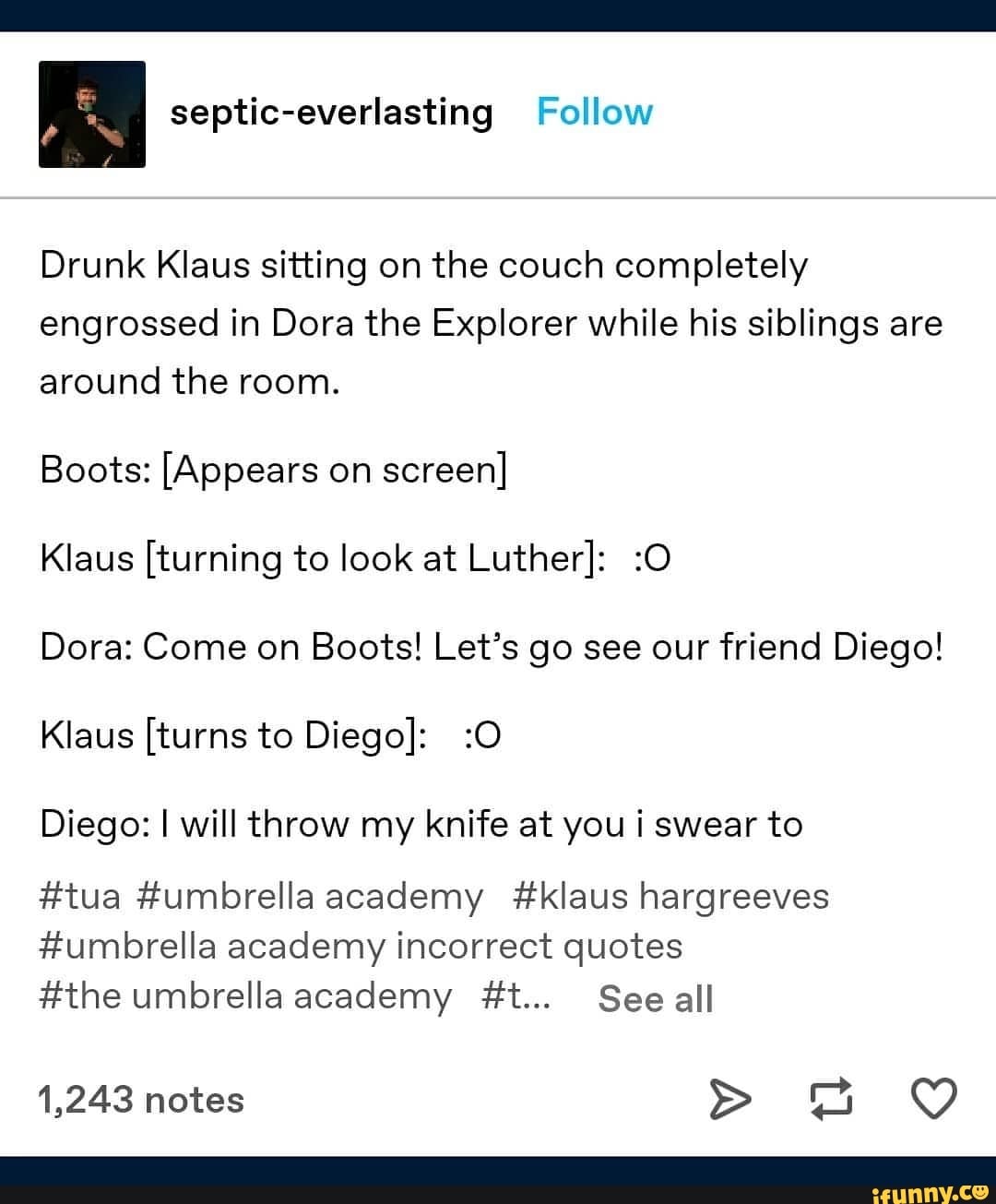Open the #the umbrella academy tag
Image resolution: width=996 pixels, height=1204 pixels.
245,996
